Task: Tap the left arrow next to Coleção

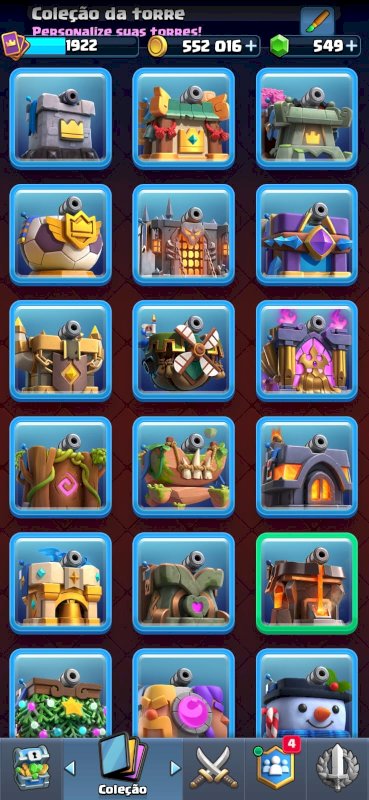Action: pos(70,768)
